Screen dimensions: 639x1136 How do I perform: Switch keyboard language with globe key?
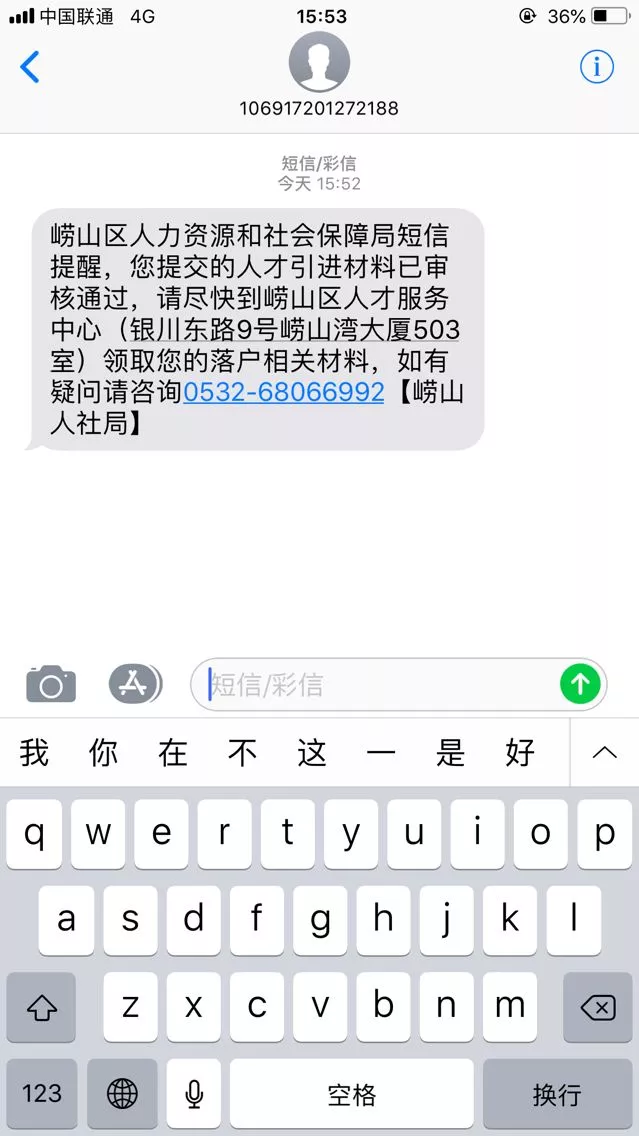[x=122, y=1094]
